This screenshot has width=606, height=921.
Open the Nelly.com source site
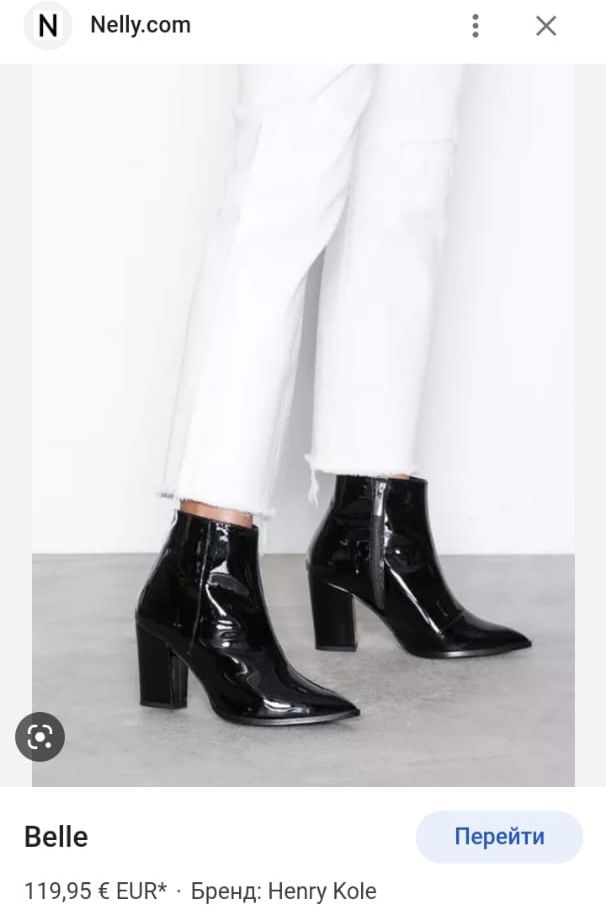pos(140,26)
